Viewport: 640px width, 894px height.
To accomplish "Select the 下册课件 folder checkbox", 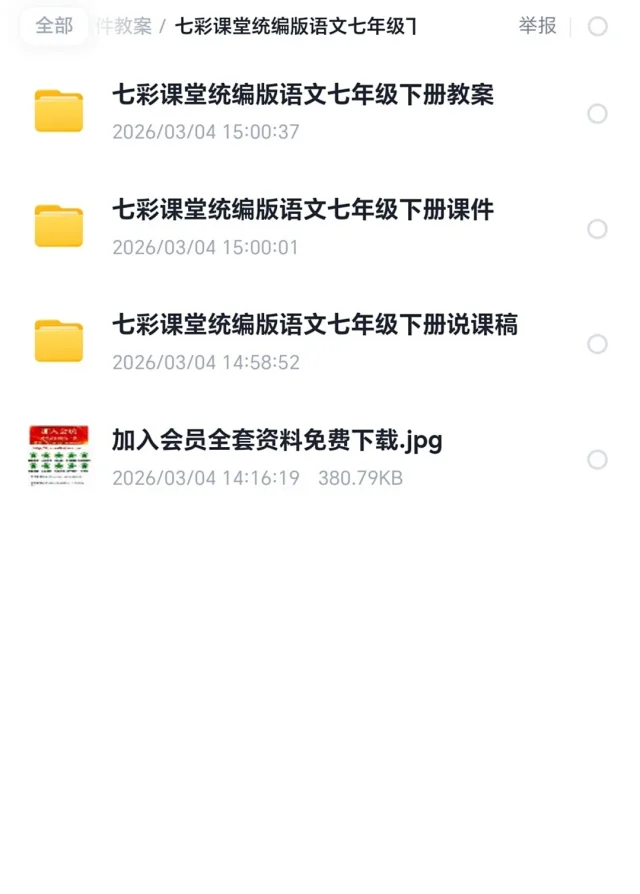I will click(597, 229).
